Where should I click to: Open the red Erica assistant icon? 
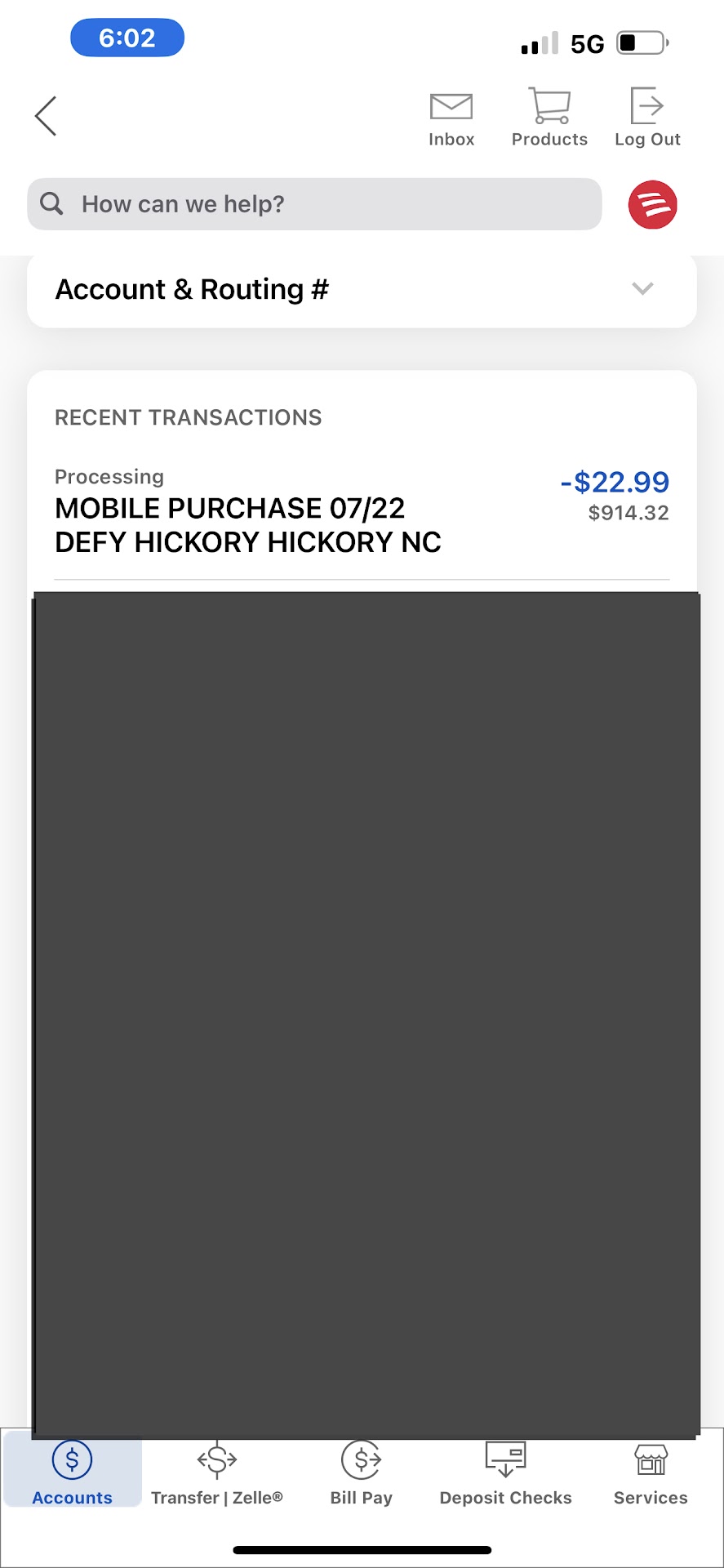click(x=652, y=204)
